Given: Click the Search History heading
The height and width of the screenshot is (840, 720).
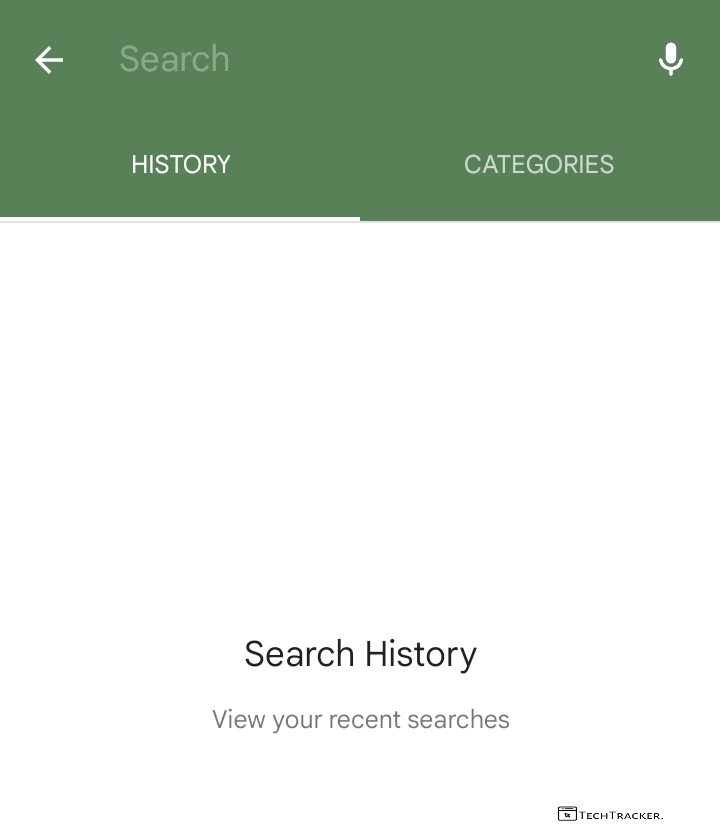Looking at the screenshot, I should [x=360, y=654].
